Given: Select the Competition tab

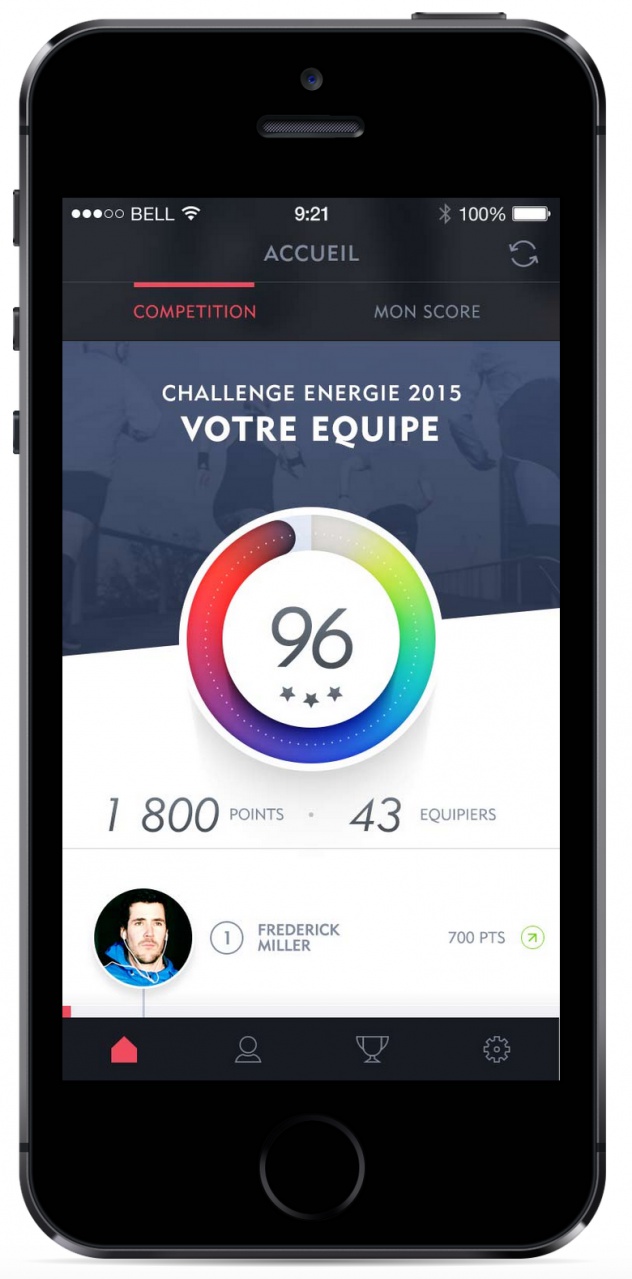Looking at the screenshot, I should [195, 311].
